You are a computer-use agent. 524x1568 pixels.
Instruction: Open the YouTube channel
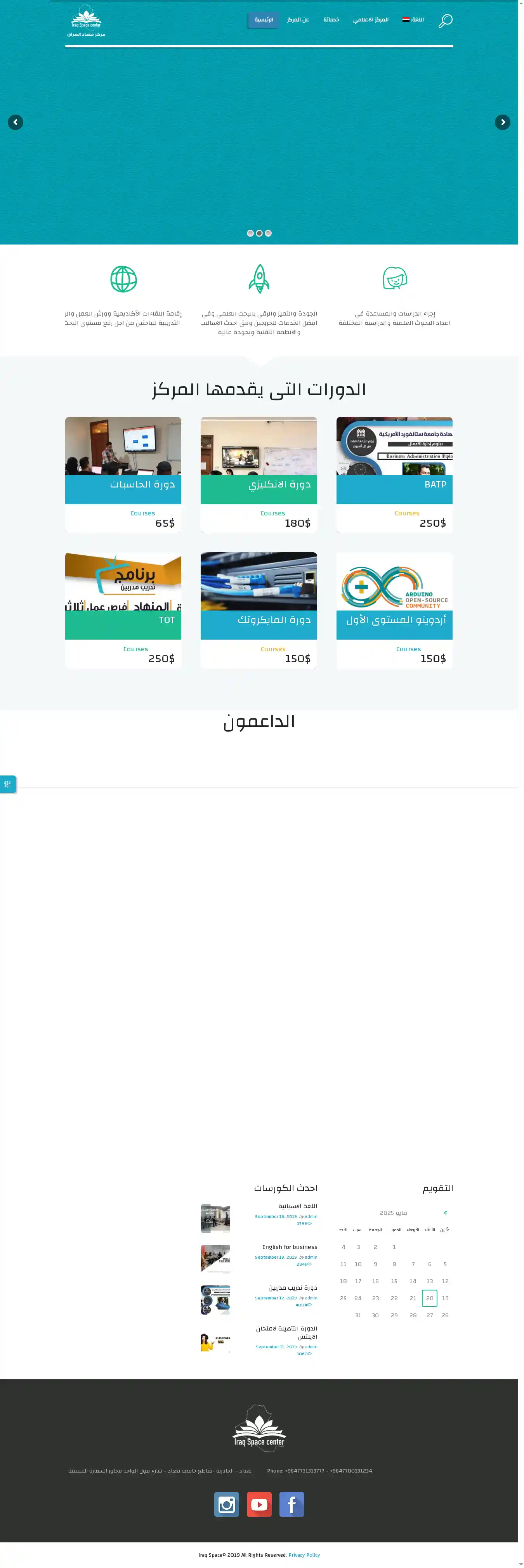click(x=259, y=1504)
